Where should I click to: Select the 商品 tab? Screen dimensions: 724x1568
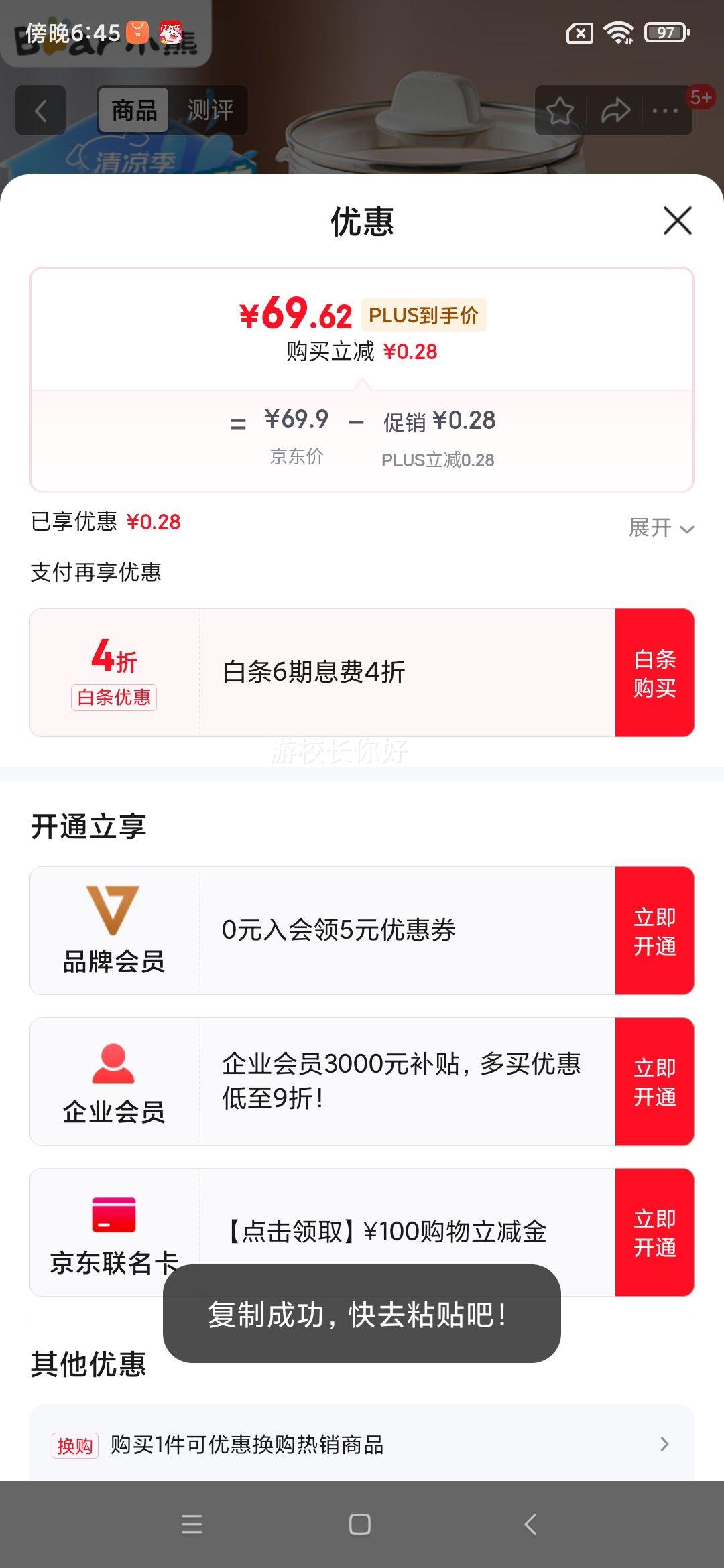(x=134, y=110)
